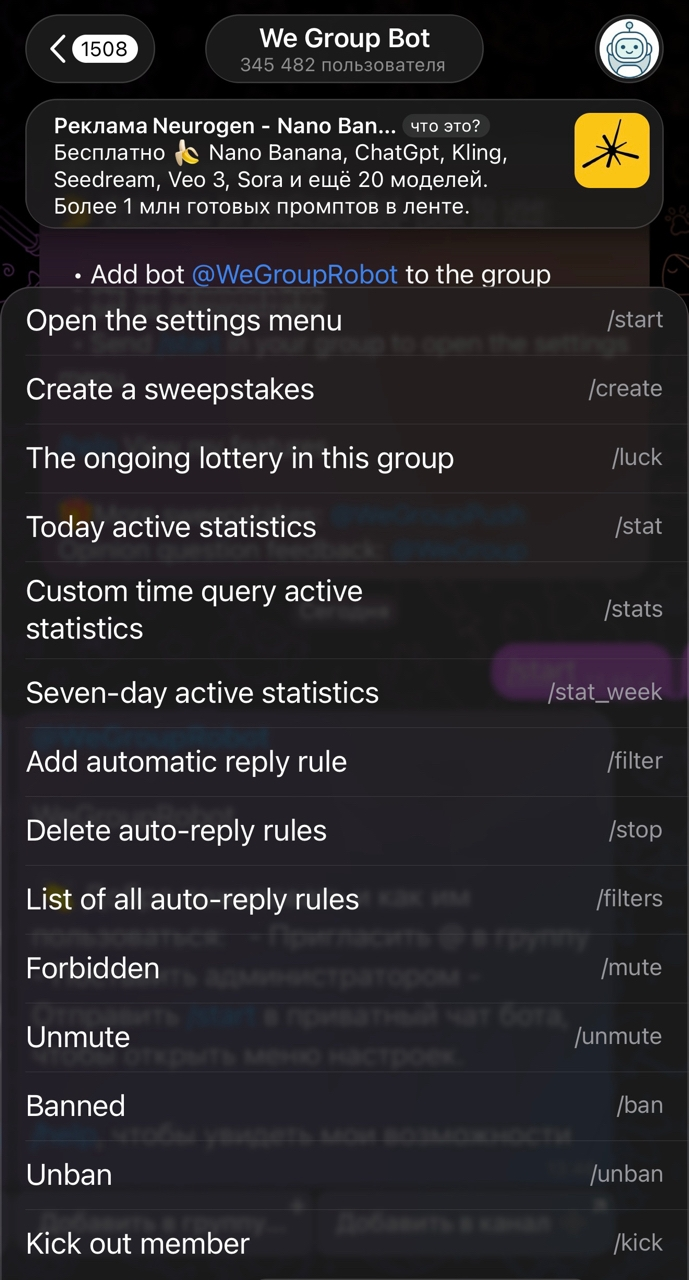
Task: Run the Today active statistics command
Action: click(x=344, y=527)
